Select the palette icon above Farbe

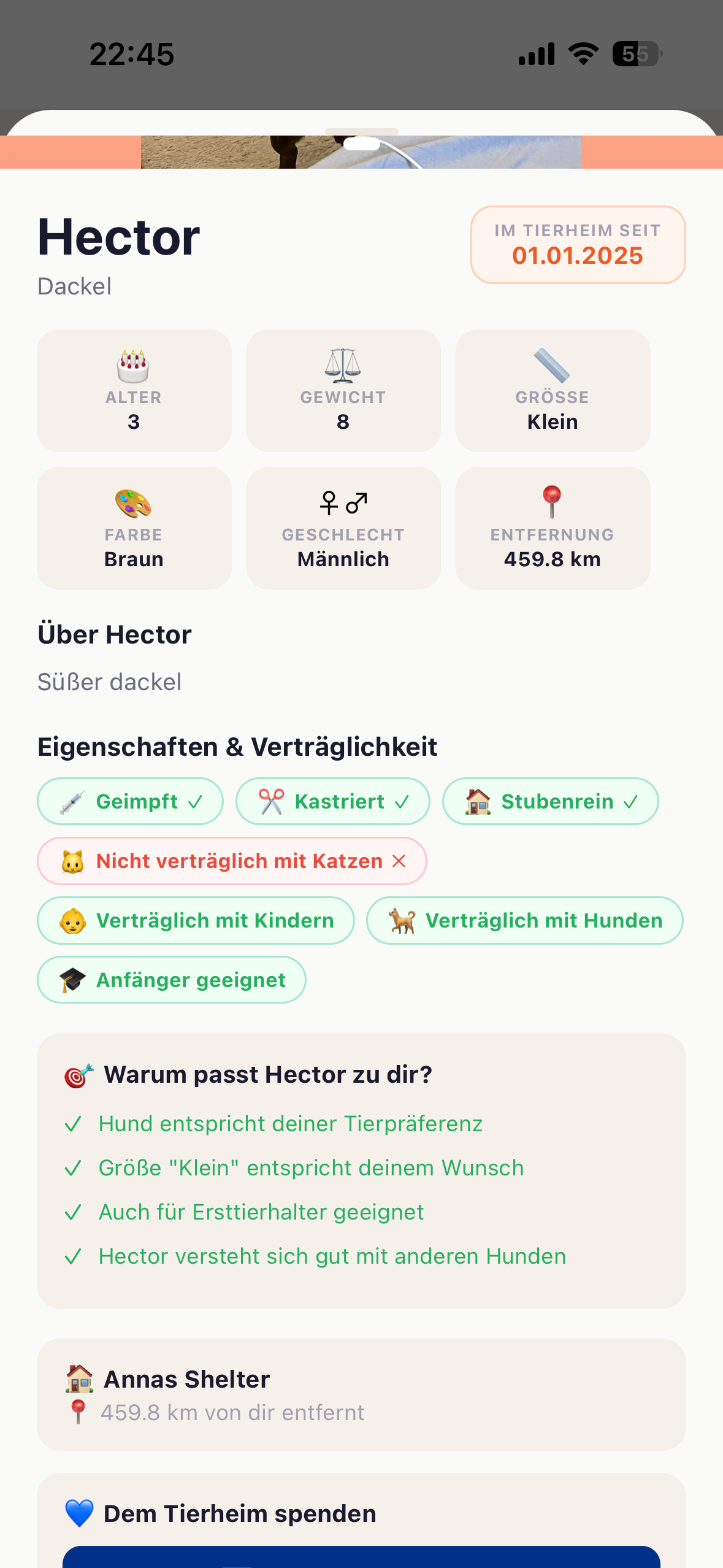pyautogui.click(x=134, y=504)
